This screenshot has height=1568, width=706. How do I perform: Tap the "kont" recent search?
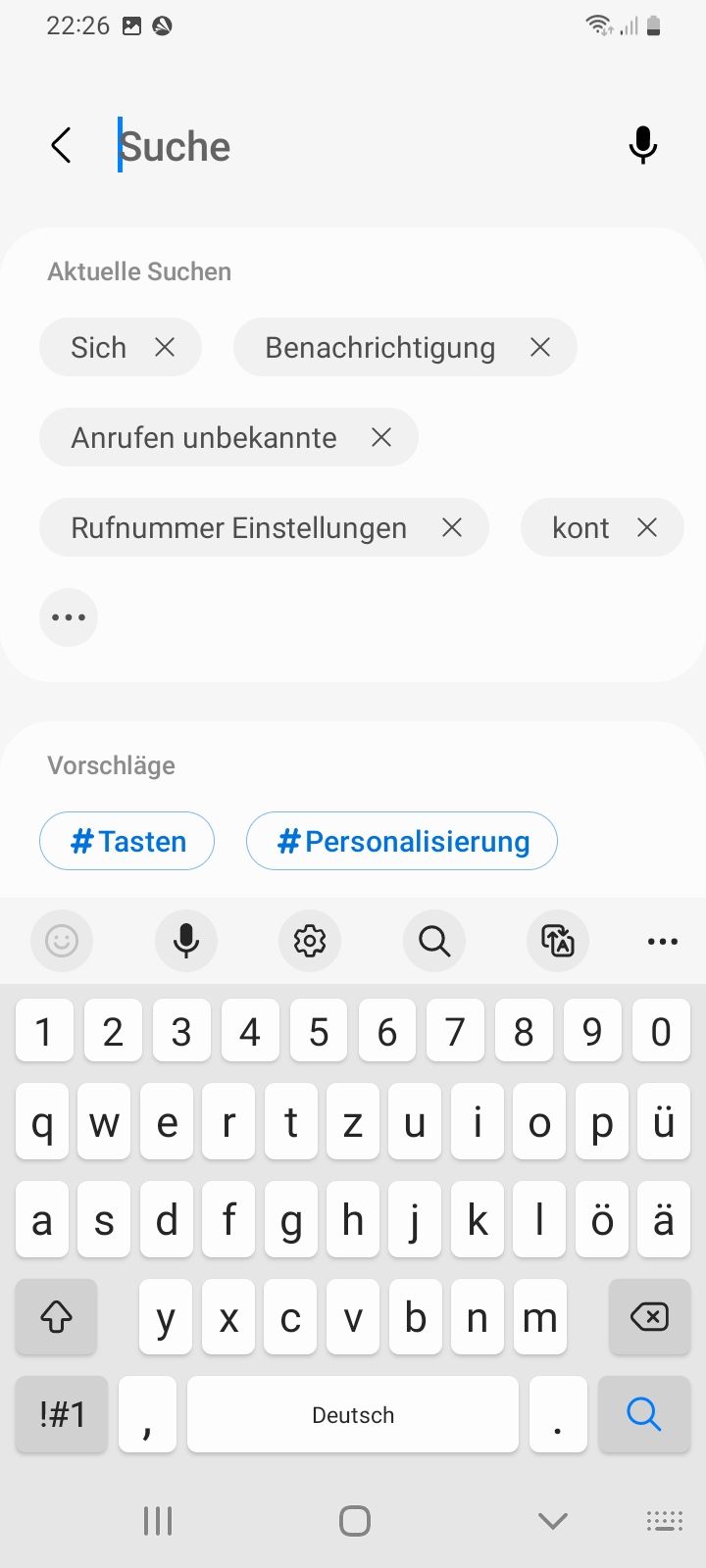580,528
